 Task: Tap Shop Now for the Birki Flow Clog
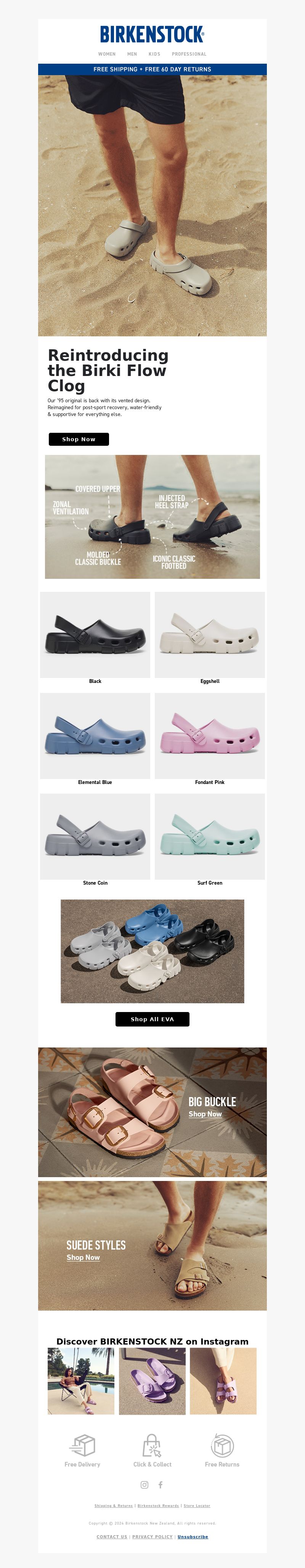(x=79, y=439)
